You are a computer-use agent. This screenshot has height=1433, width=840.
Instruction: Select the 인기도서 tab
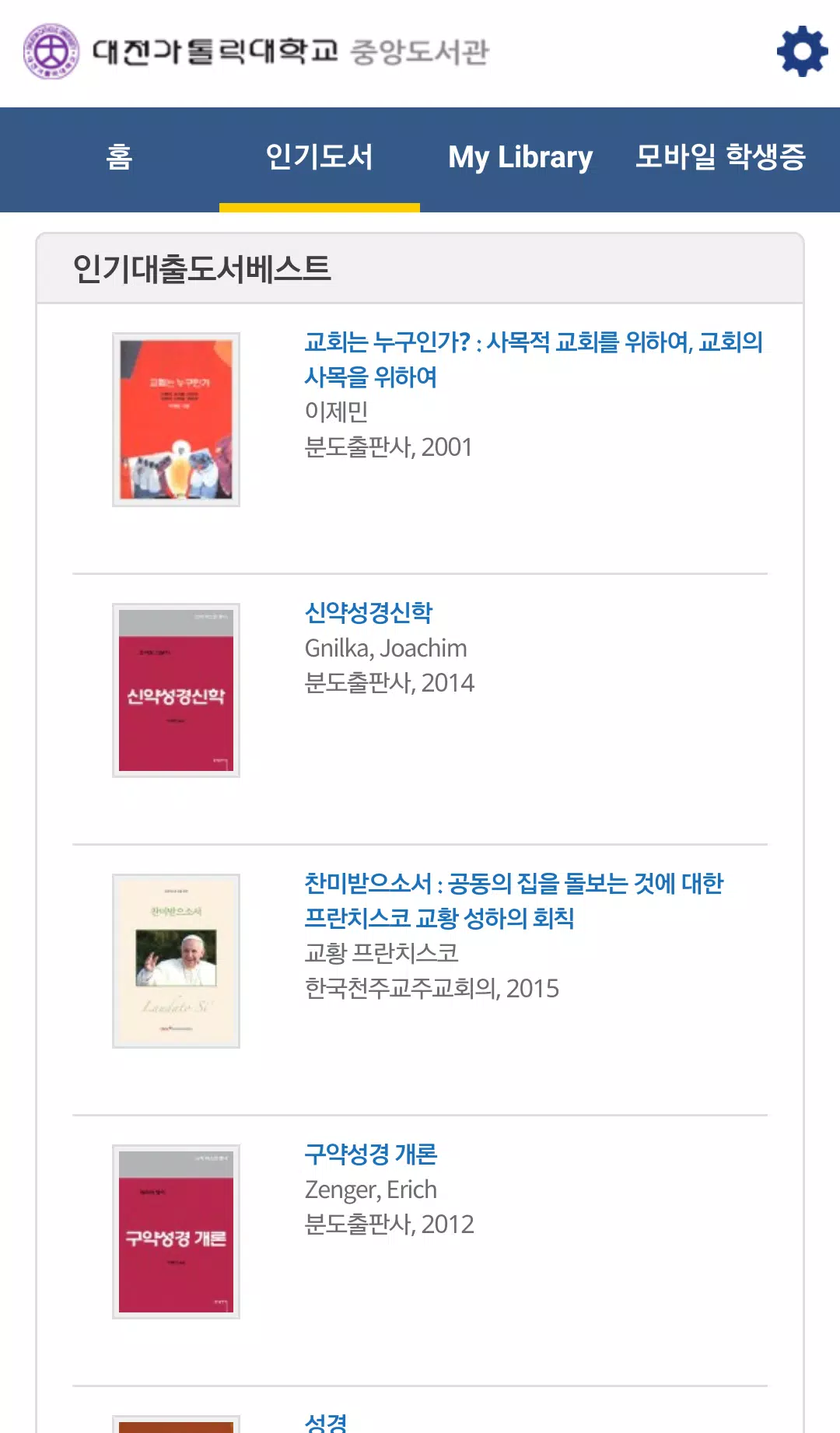(x=320, y=158)
